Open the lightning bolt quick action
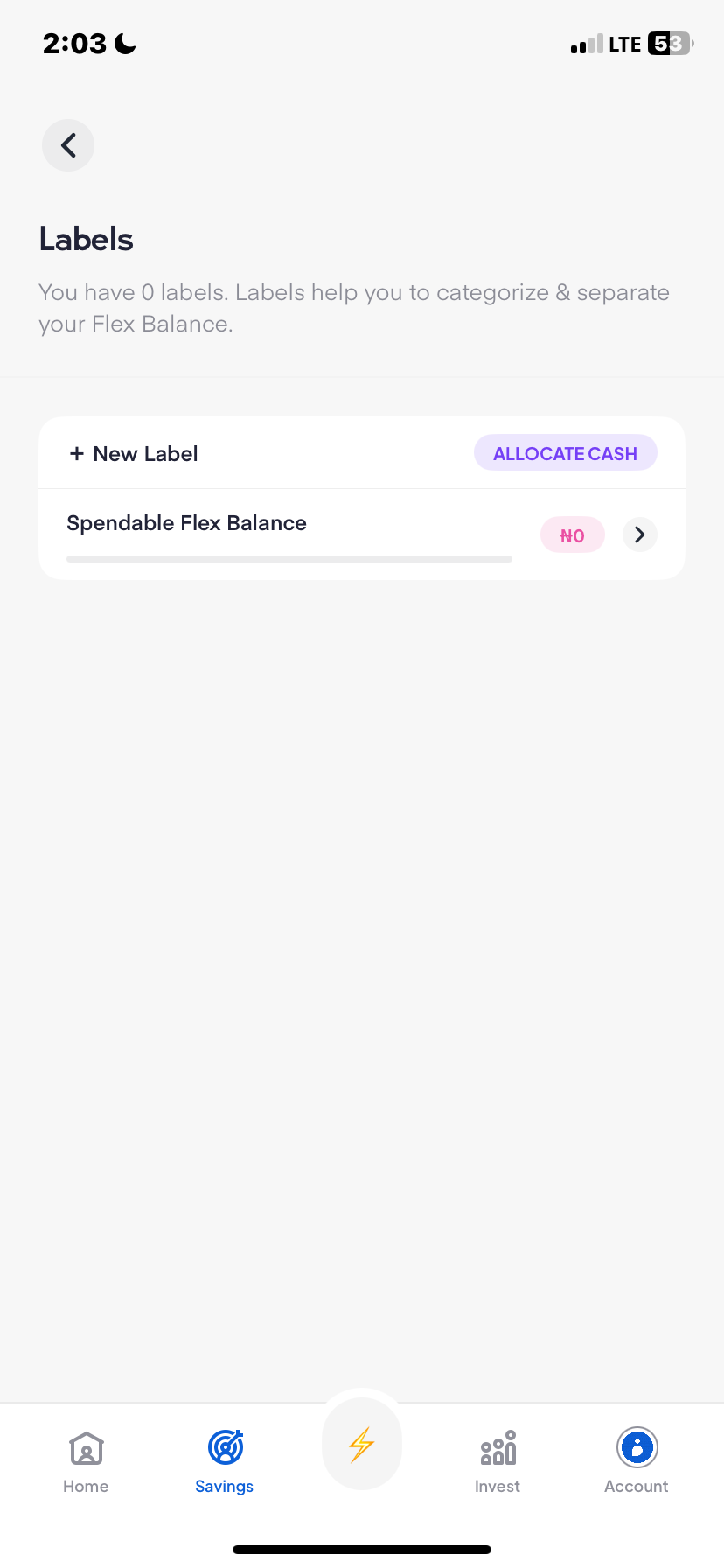The image size is (724, 1568). point(362,1445)
